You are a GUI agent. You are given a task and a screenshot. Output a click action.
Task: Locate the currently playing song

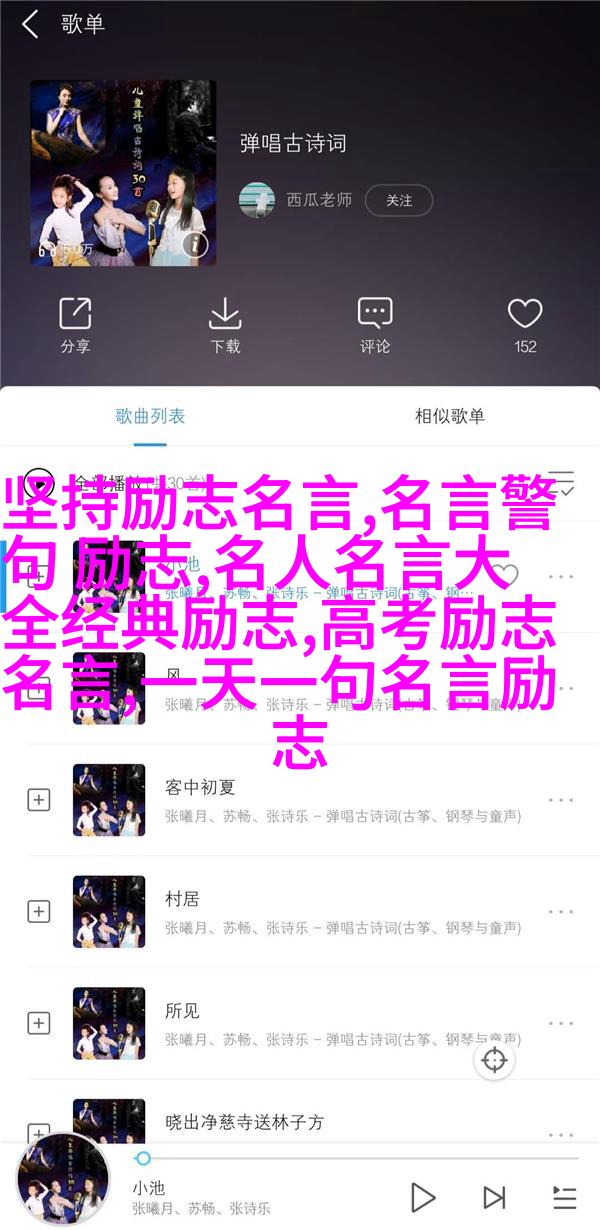pyautogui.click(x=495, y=1060)
